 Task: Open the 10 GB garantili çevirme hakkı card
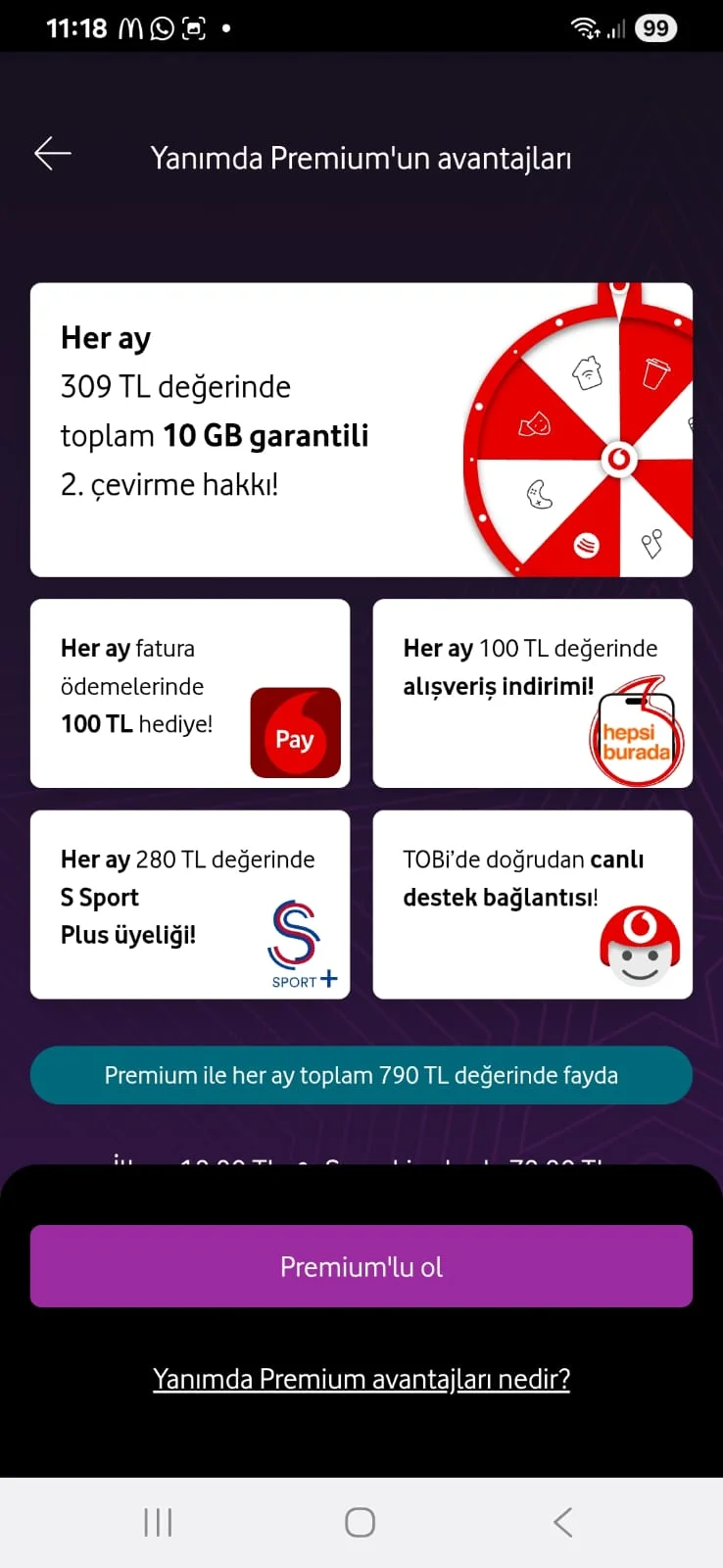click(361, 429)
